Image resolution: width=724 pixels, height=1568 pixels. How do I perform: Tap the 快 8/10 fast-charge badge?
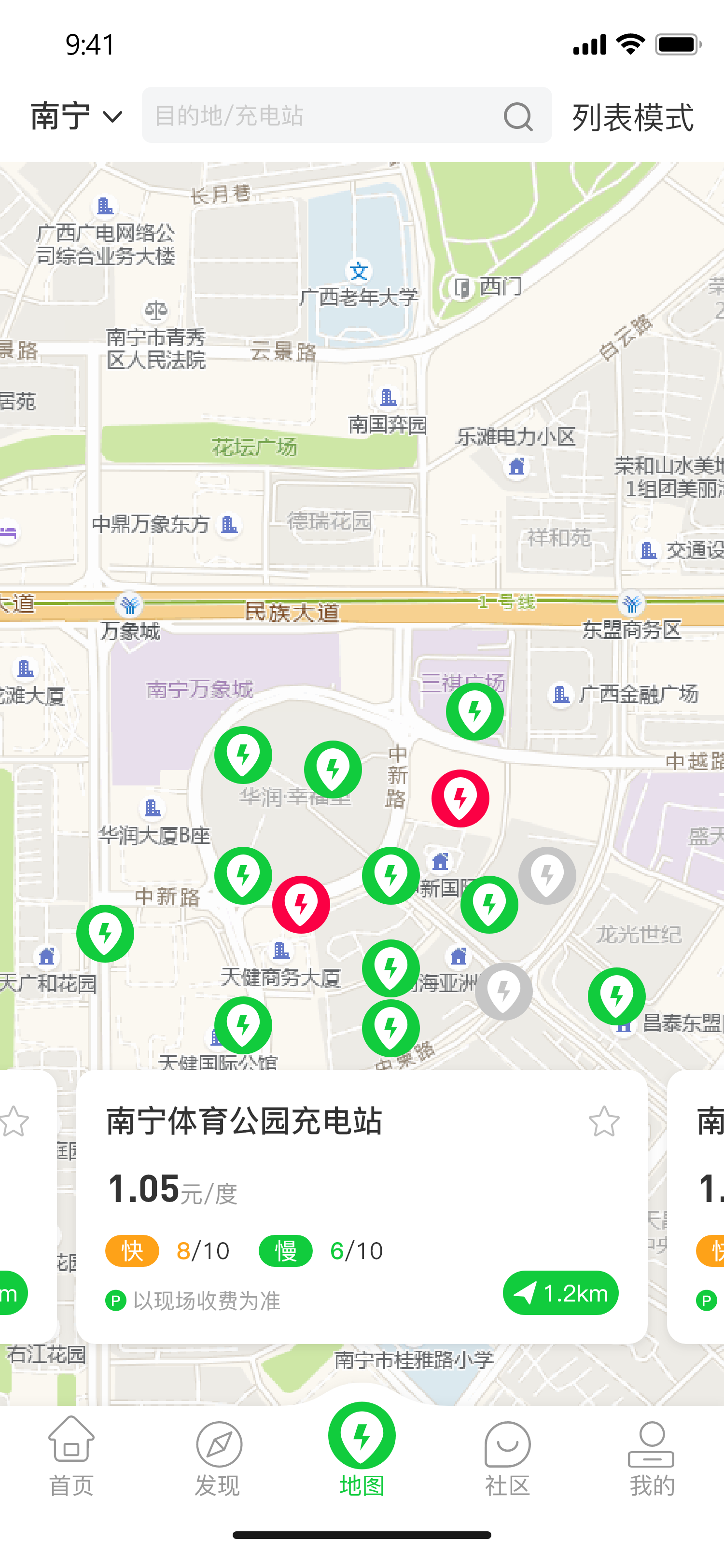pyautogui.click(x=167, y=1251)
